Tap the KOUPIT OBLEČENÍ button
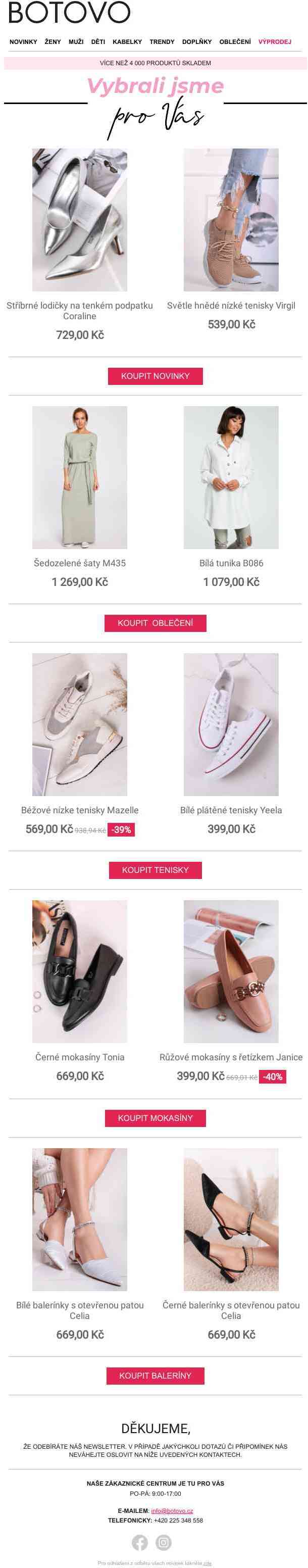The width and height of the screenshot is (308, 1568). tap(155, 623)
